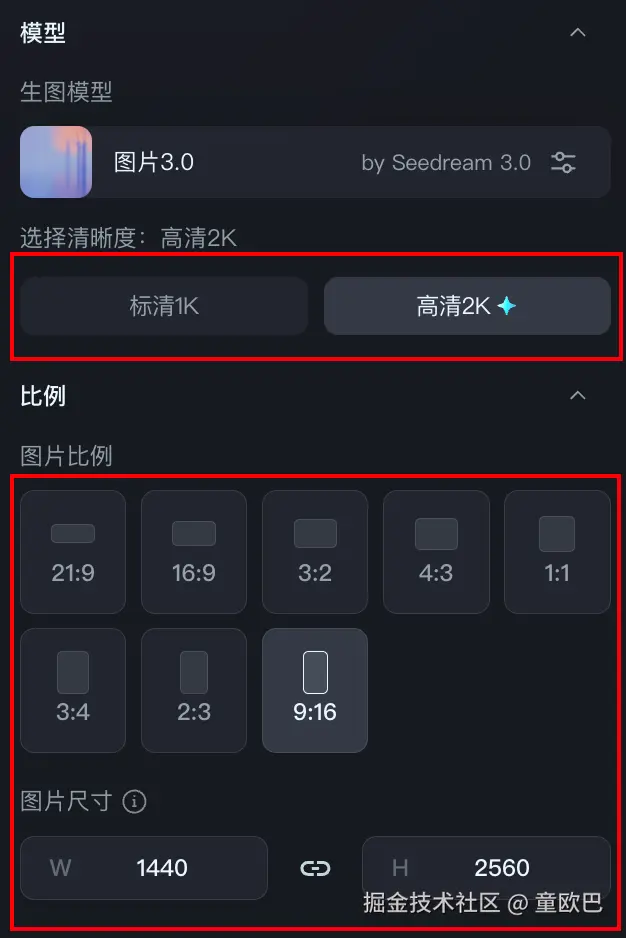Show 图片尺寸 info tooltip
This screenshot has width=626, height=938.
point(134,802)
